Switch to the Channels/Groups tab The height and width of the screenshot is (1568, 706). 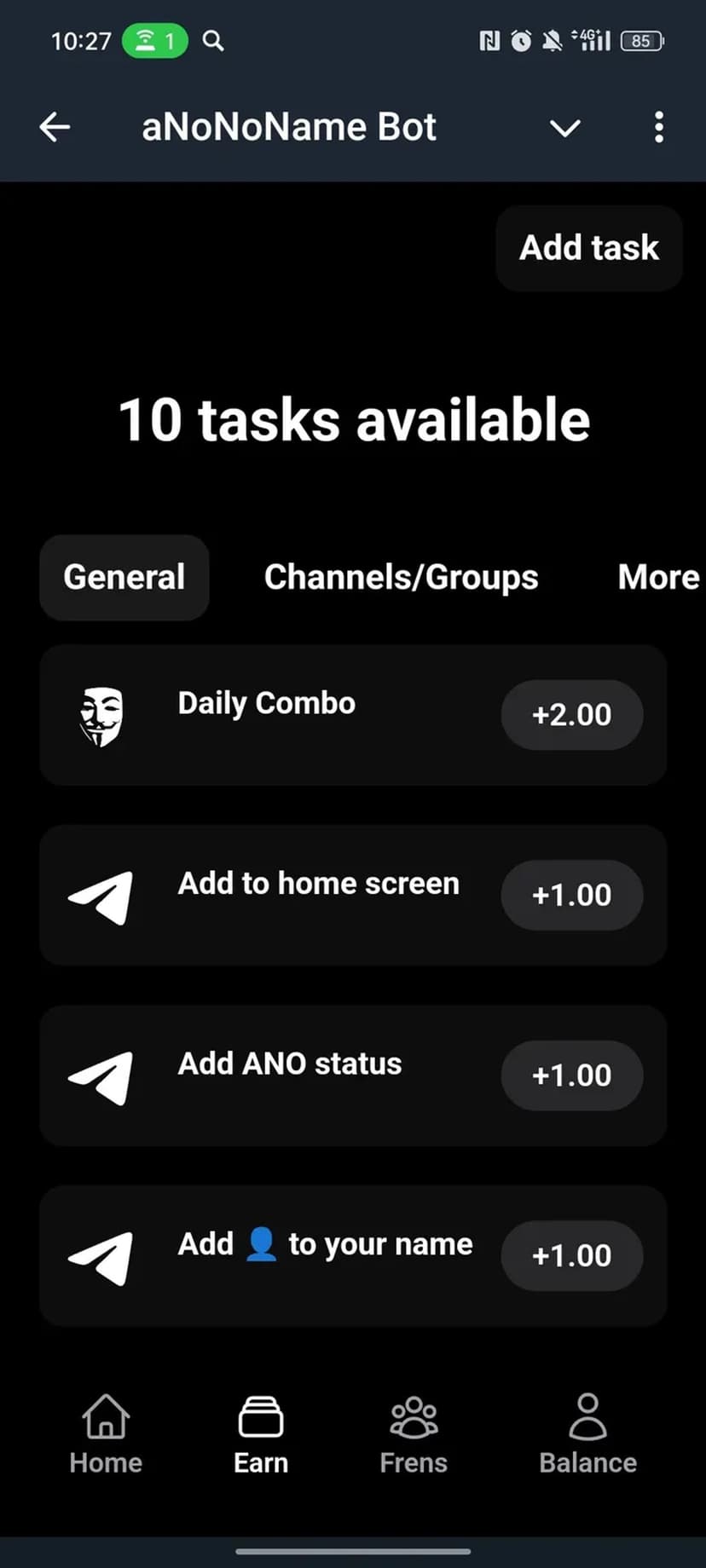click(401, 577)
